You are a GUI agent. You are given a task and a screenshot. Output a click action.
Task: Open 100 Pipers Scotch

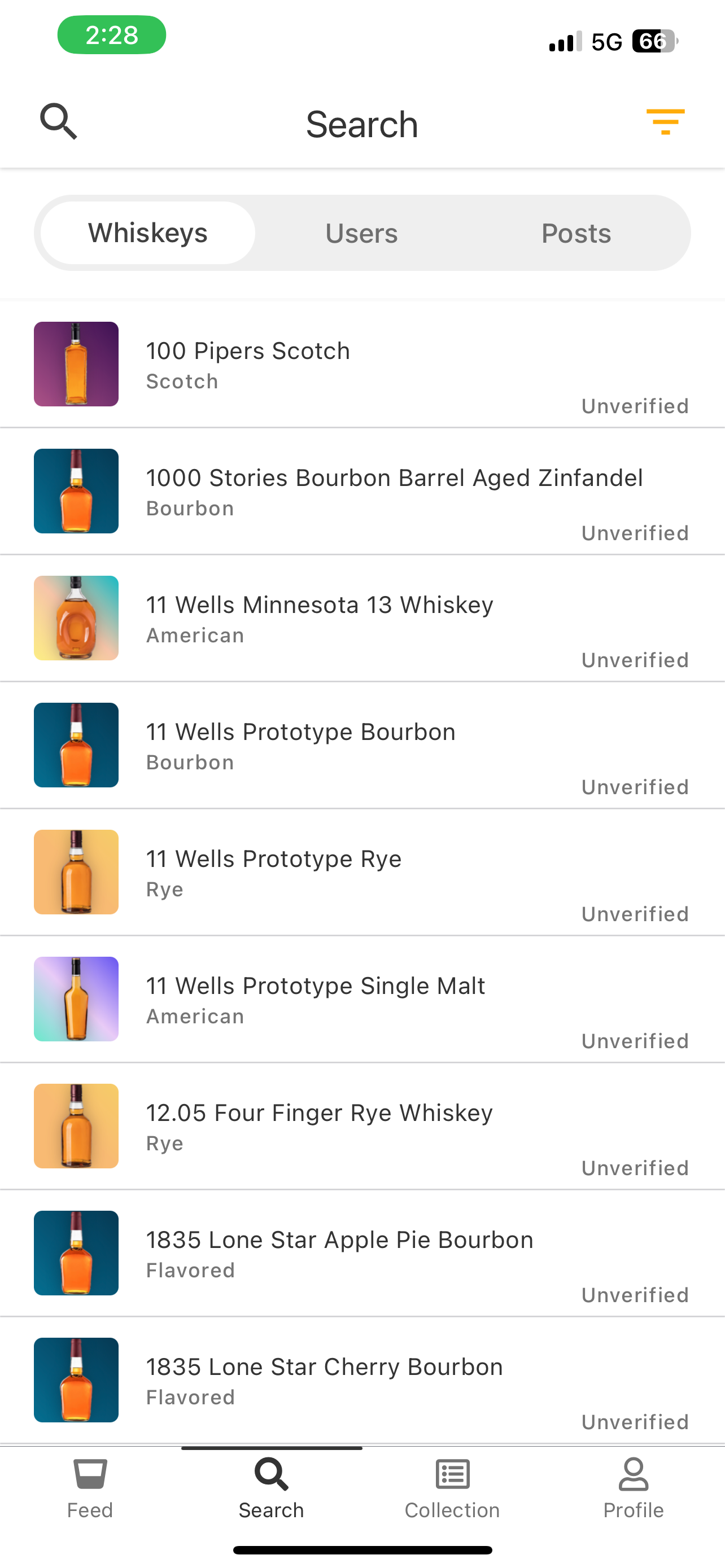362,364
